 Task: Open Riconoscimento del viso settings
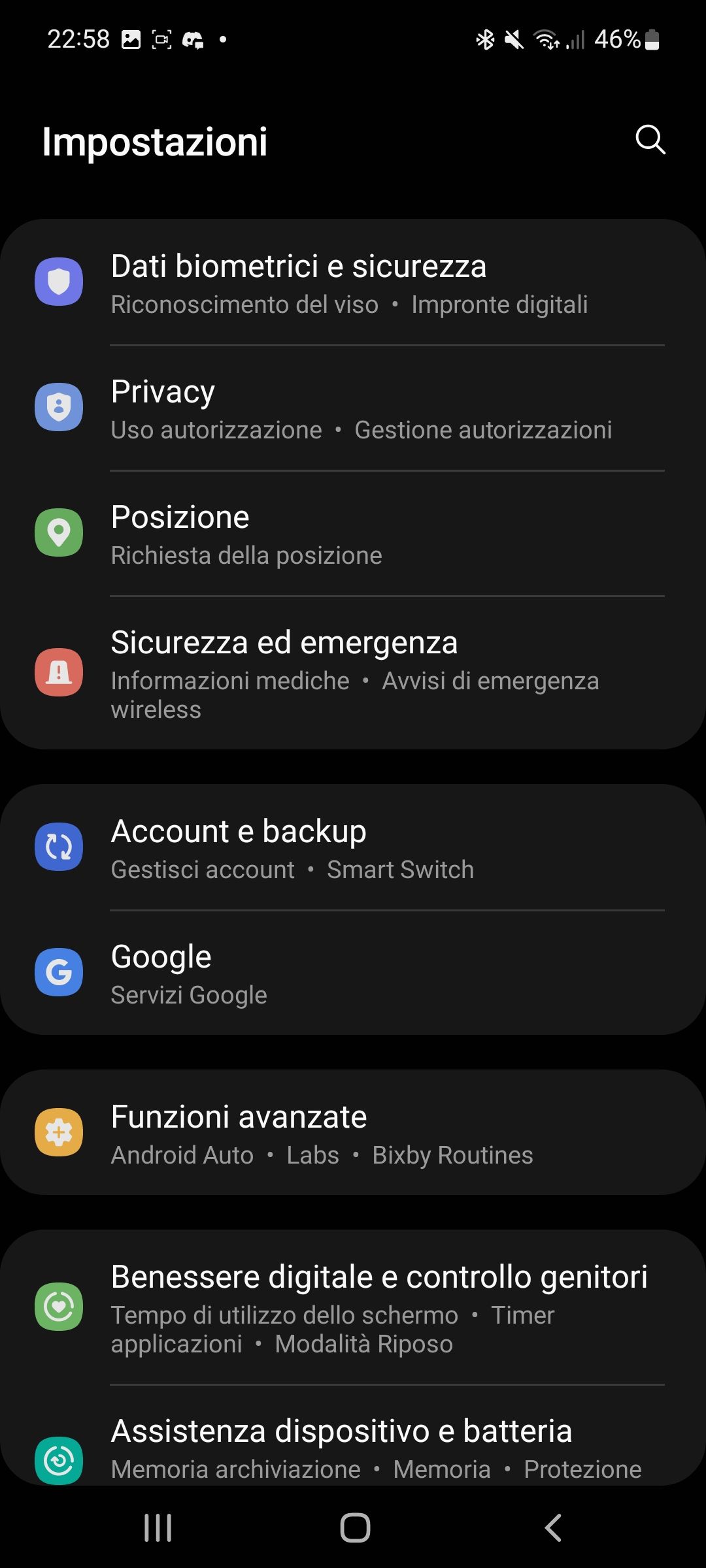pyautogui.click(x=244, y=304)
